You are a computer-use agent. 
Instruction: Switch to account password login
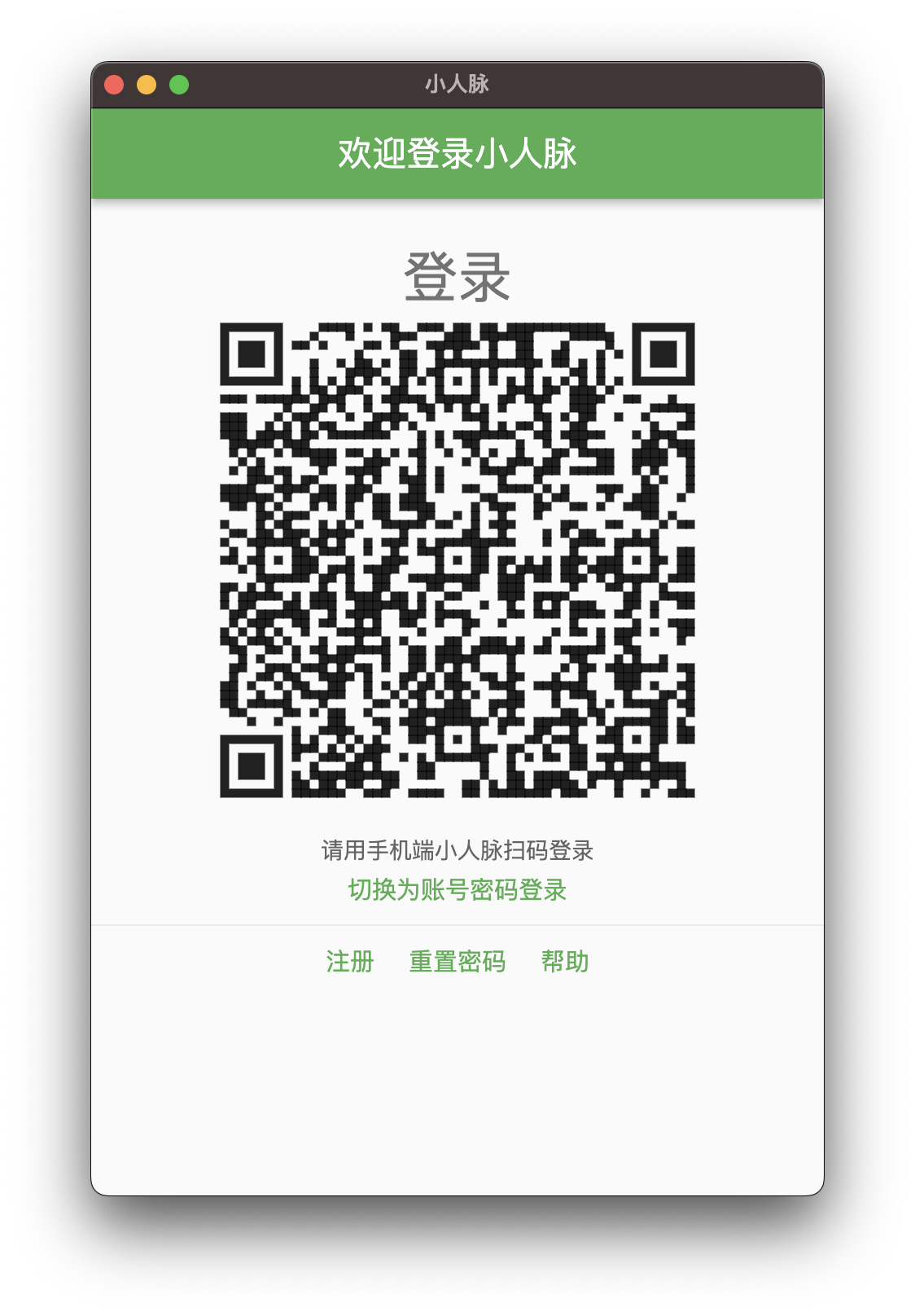tap(457, 889)
